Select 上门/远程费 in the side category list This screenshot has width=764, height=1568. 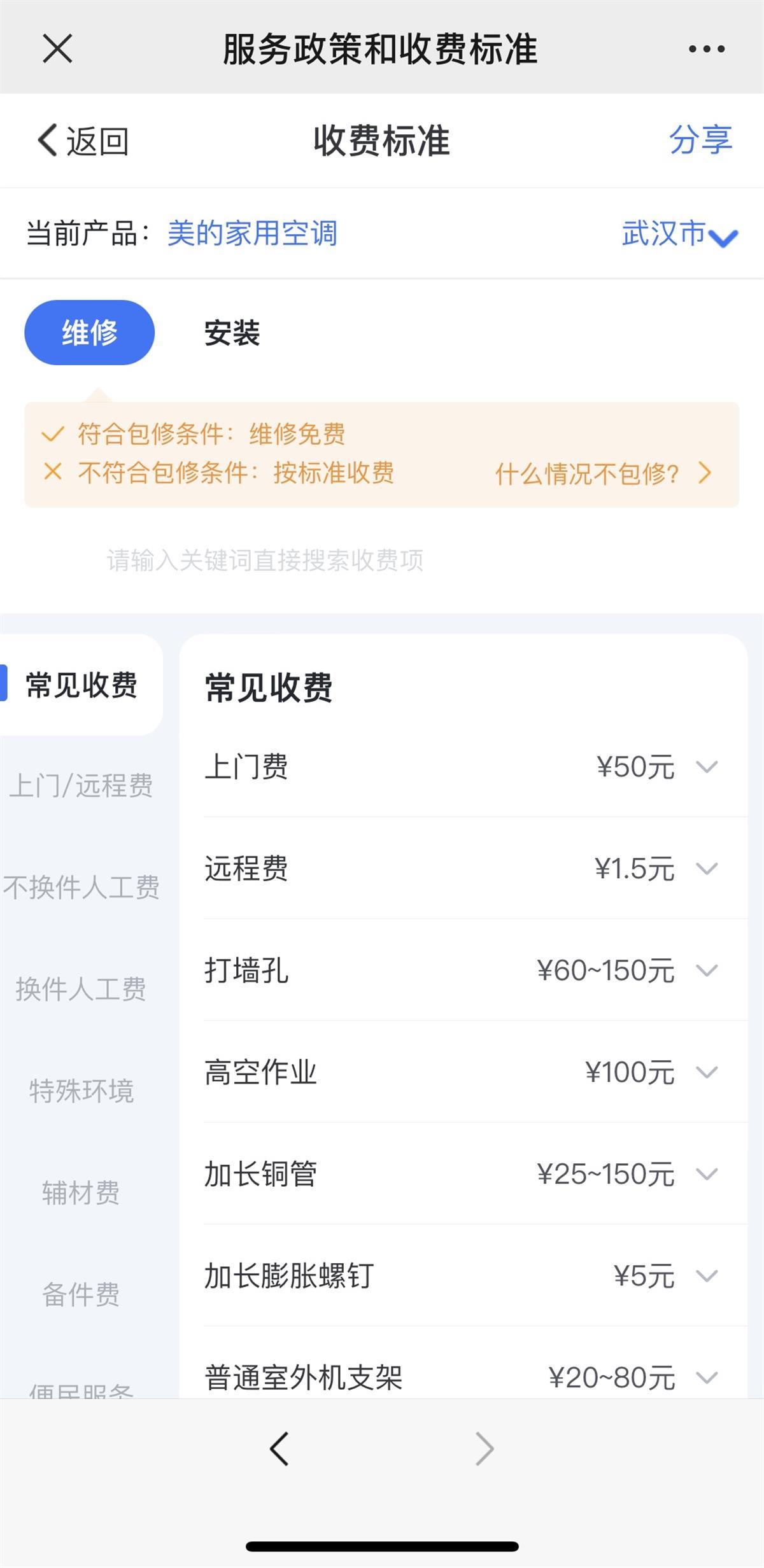click(81, 786)
